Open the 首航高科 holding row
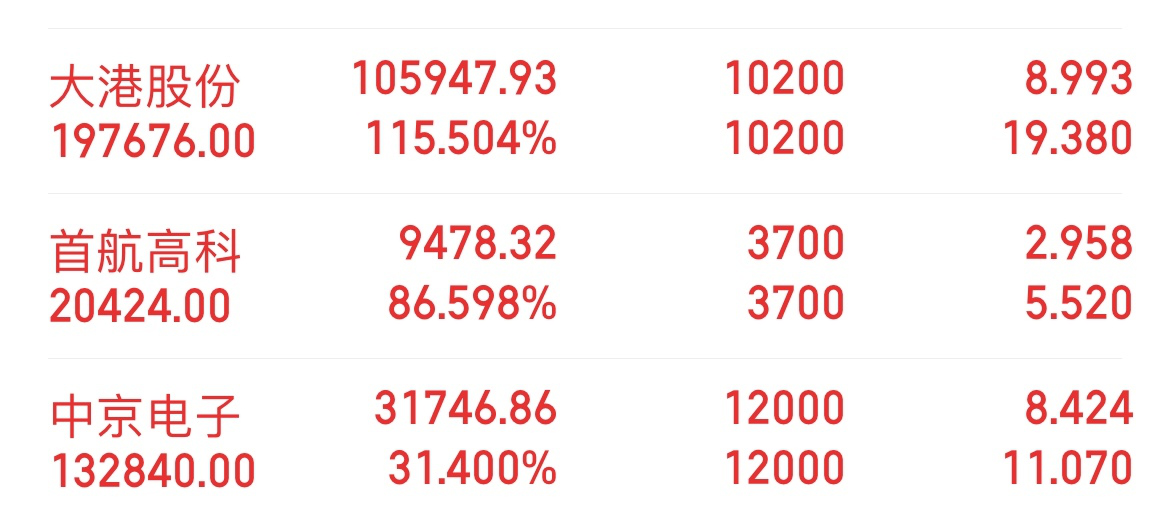Viewport: 1170px width, 505px height. coord(585,276)
